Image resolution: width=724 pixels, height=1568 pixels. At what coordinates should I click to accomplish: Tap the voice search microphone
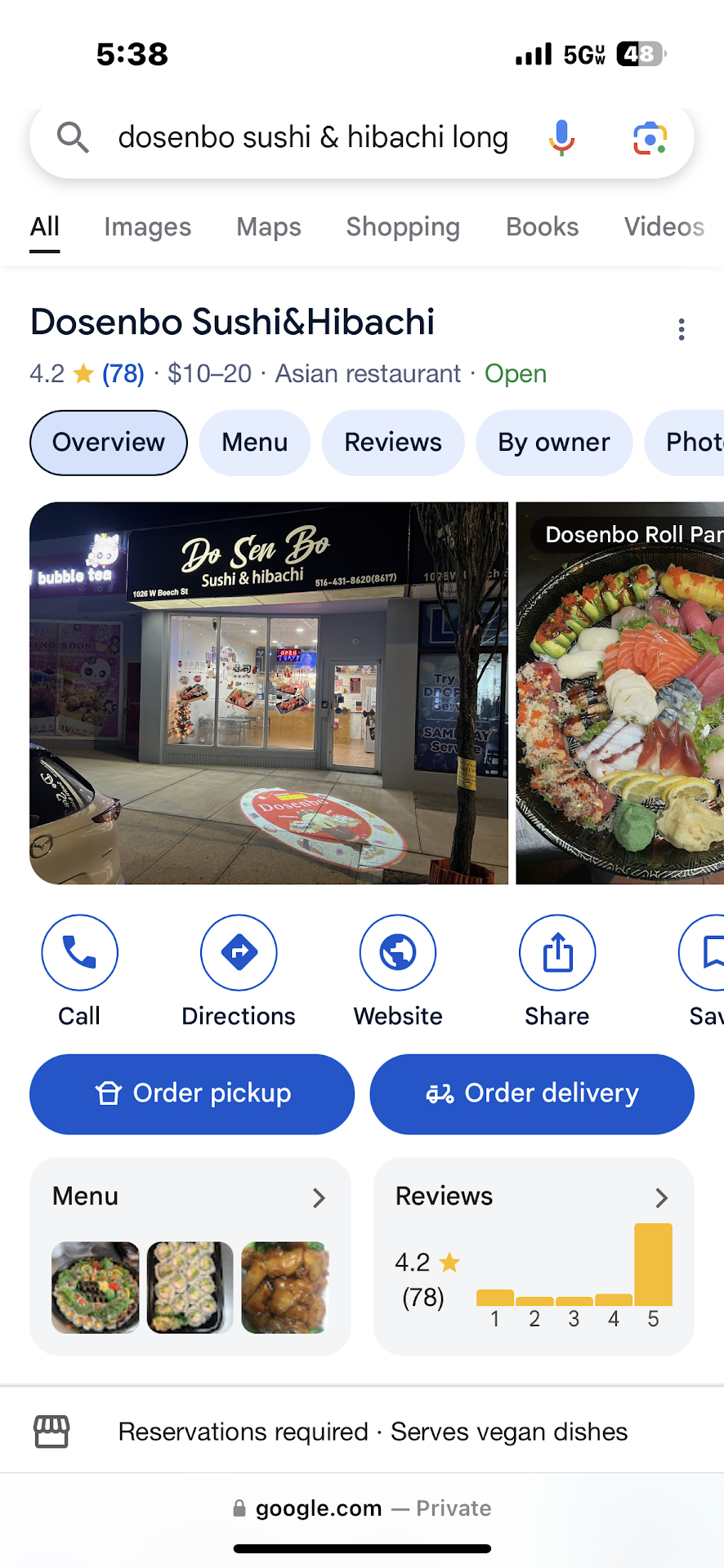(561, 137)
